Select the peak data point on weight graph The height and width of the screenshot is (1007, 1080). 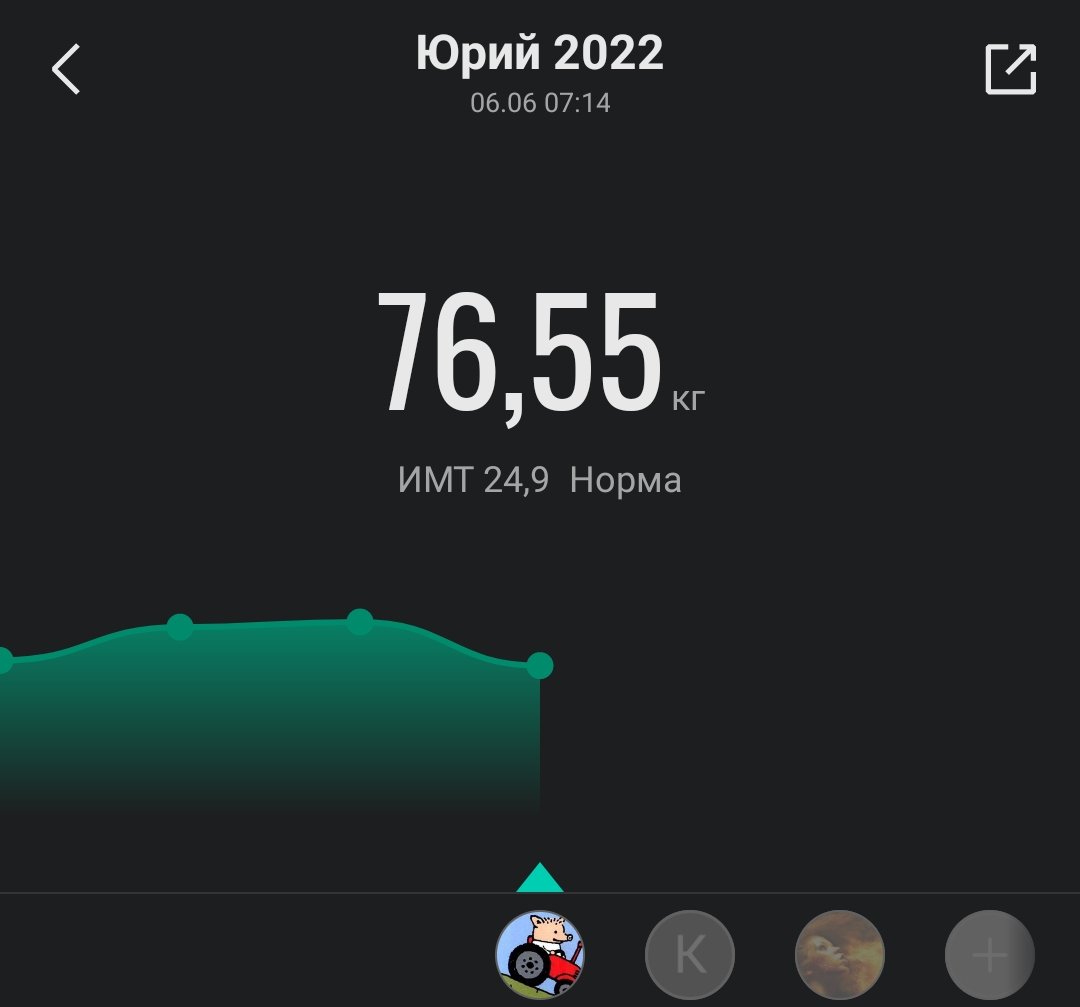point(360,622)
